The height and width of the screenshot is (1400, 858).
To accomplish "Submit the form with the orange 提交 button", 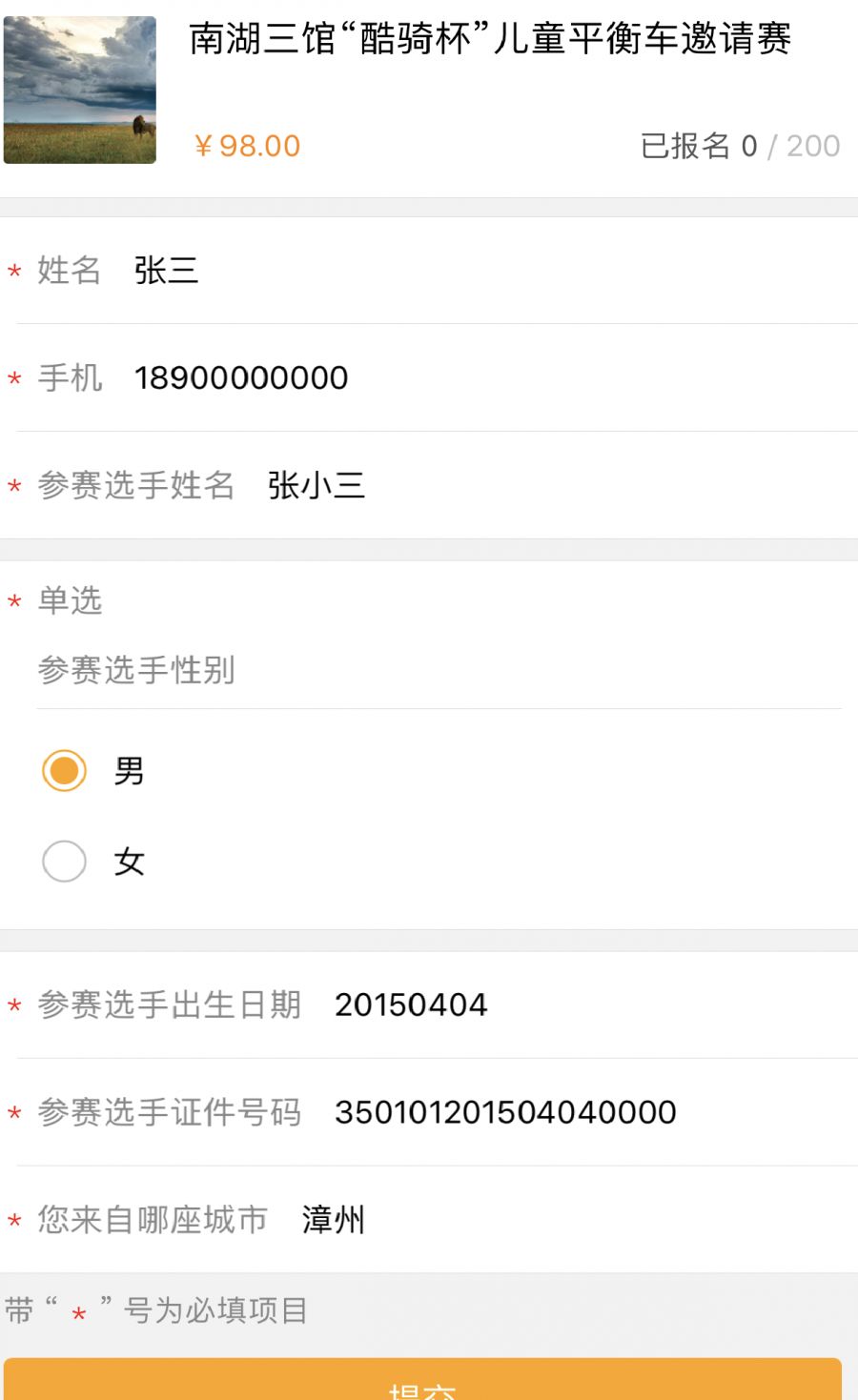I will [422, 1379].
